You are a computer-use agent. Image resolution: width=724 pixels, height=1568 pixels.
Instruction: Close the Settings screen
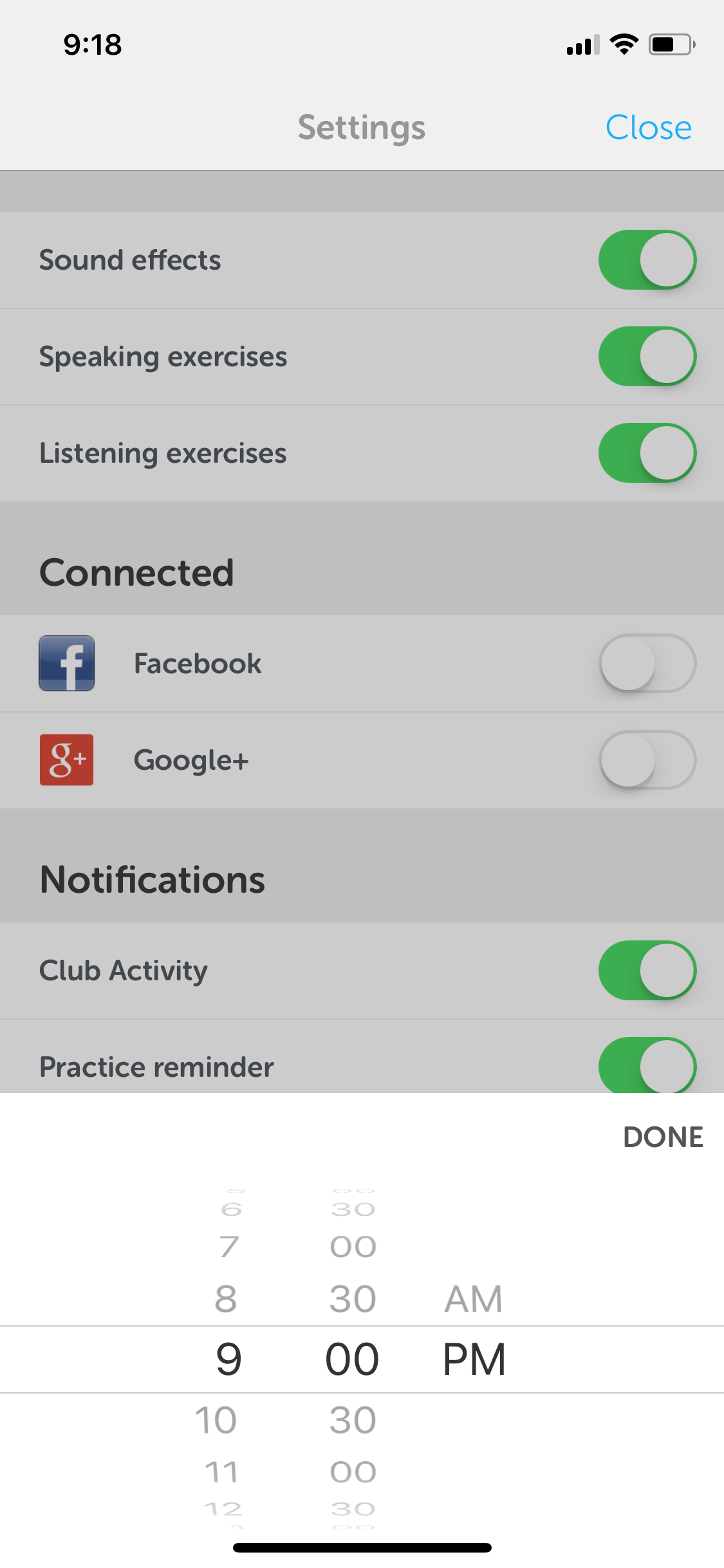click(648, 127)
